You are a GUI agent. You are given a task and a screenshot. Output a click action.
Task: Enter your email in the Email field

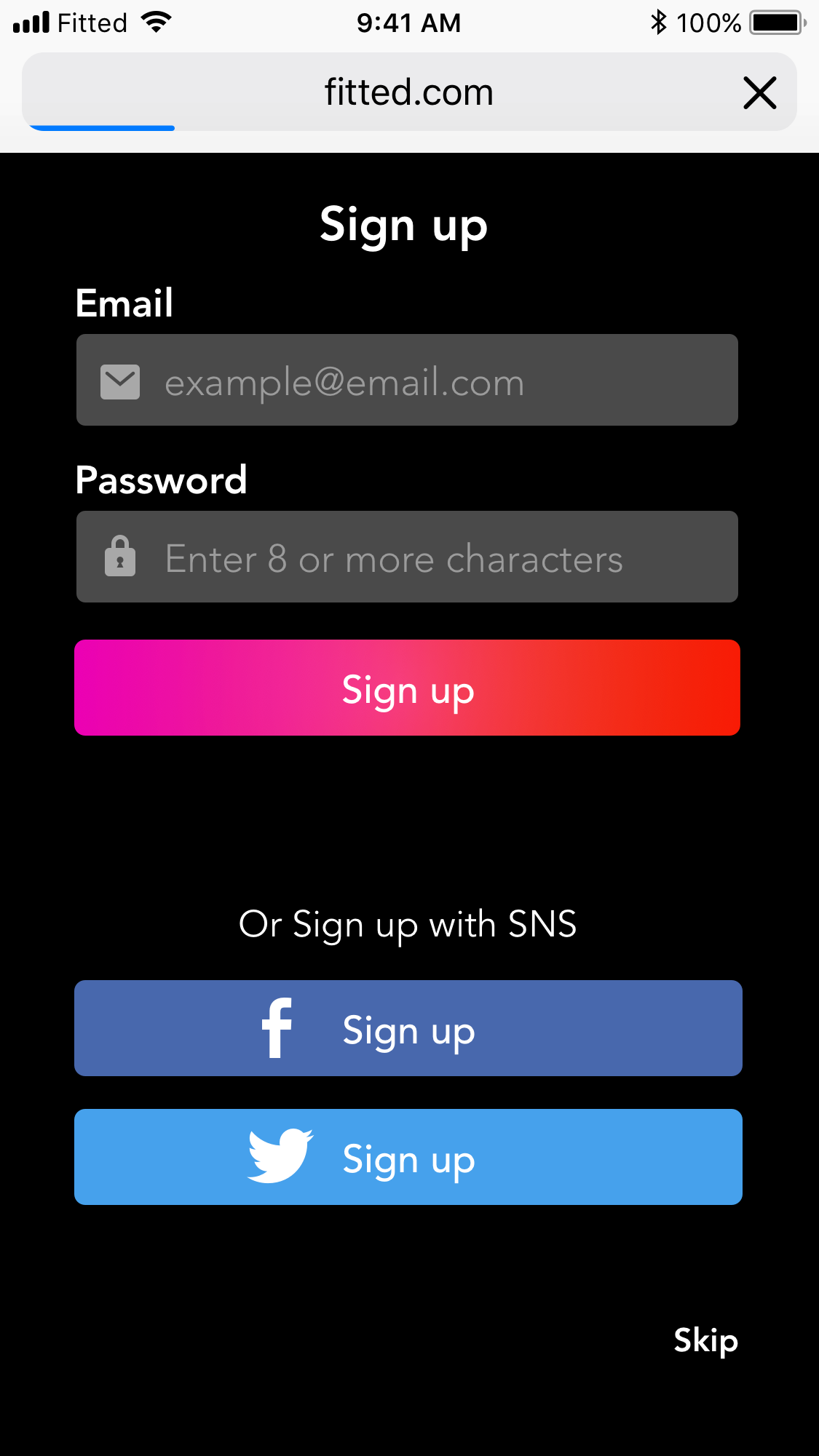pyautogui.click(x=407, y=380)
